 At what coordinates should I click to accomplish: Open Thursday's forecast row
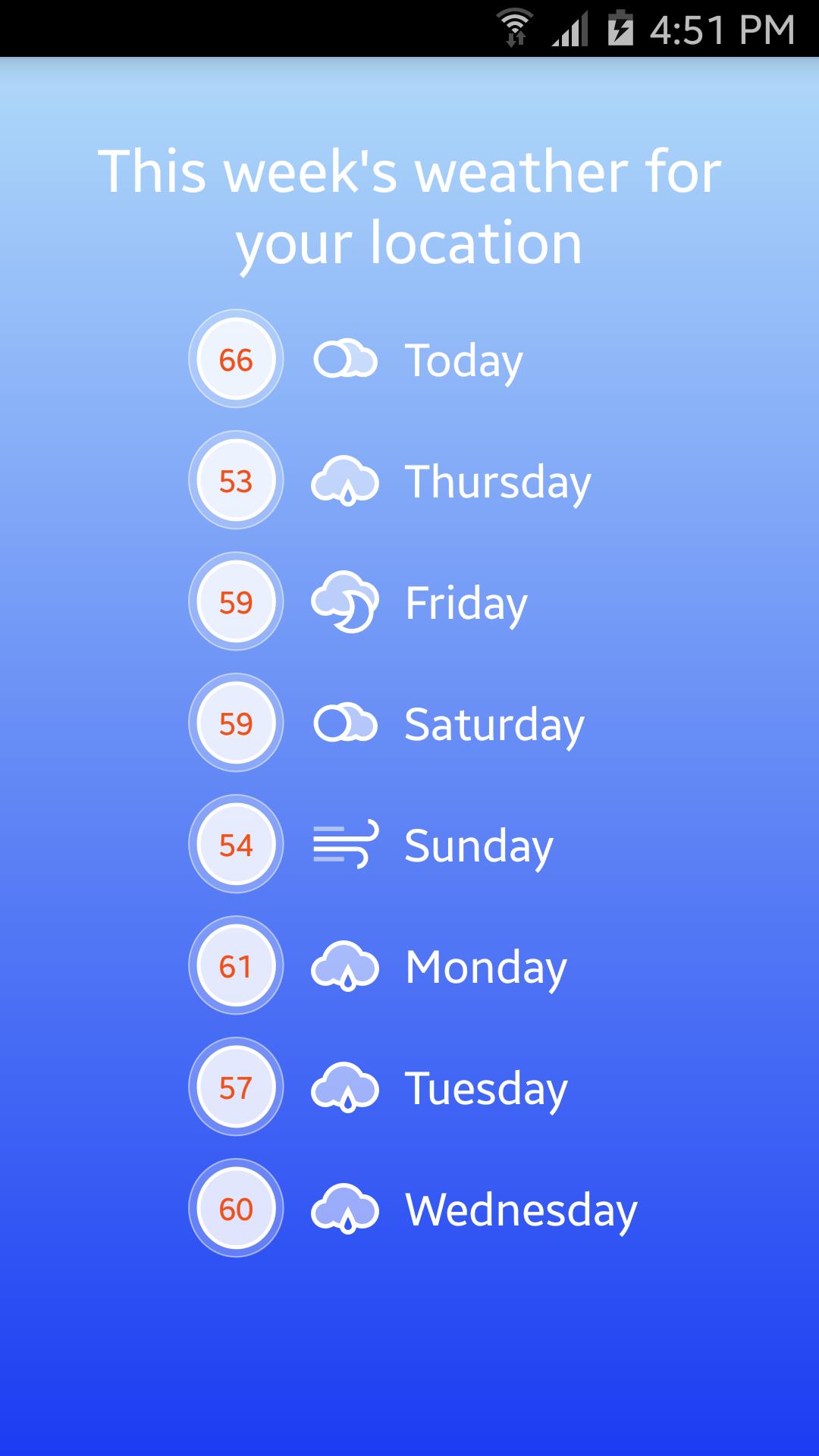click(x=497, y=481)
